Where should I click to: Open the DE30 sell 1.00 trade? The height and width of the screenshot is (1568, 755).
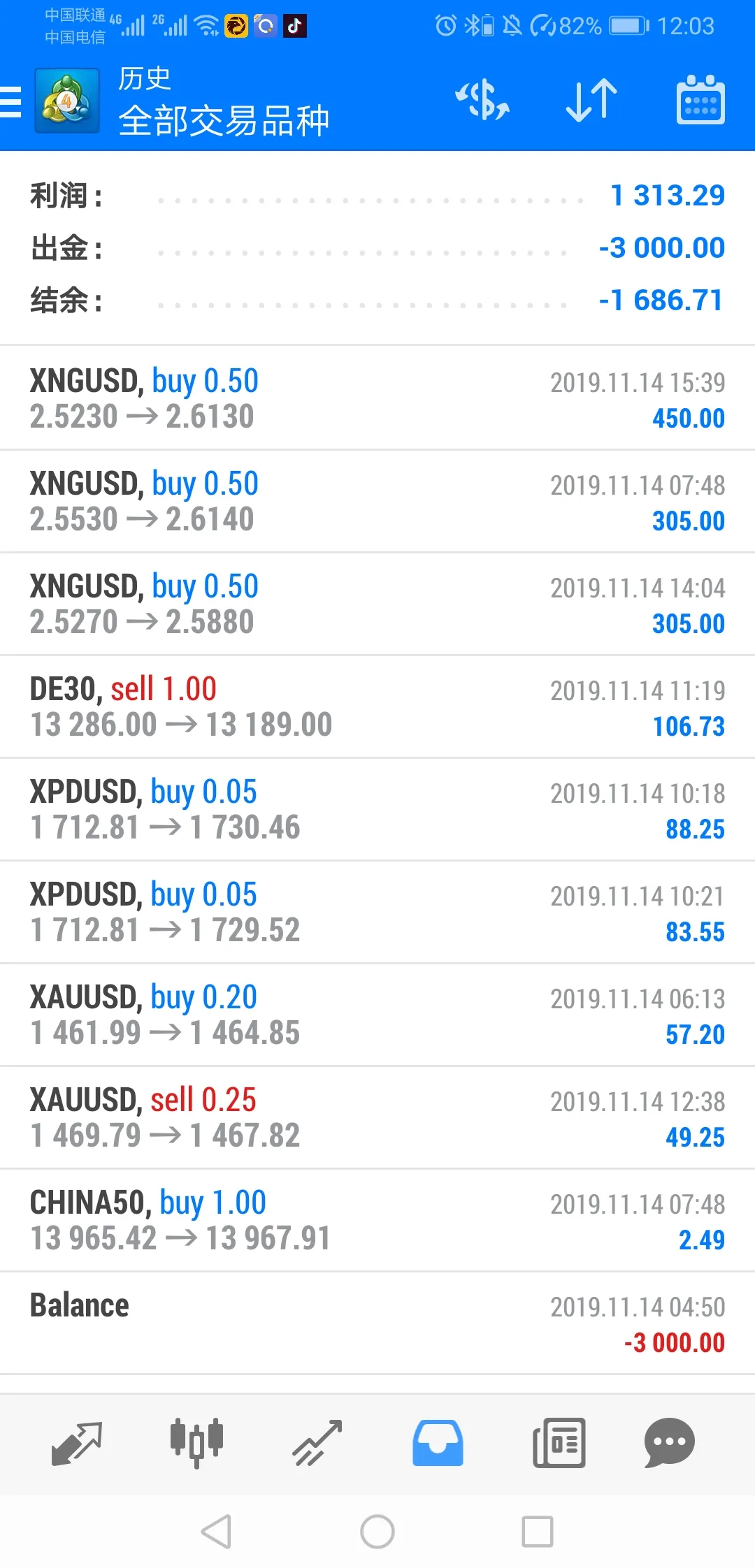click(x=377, y=706)
